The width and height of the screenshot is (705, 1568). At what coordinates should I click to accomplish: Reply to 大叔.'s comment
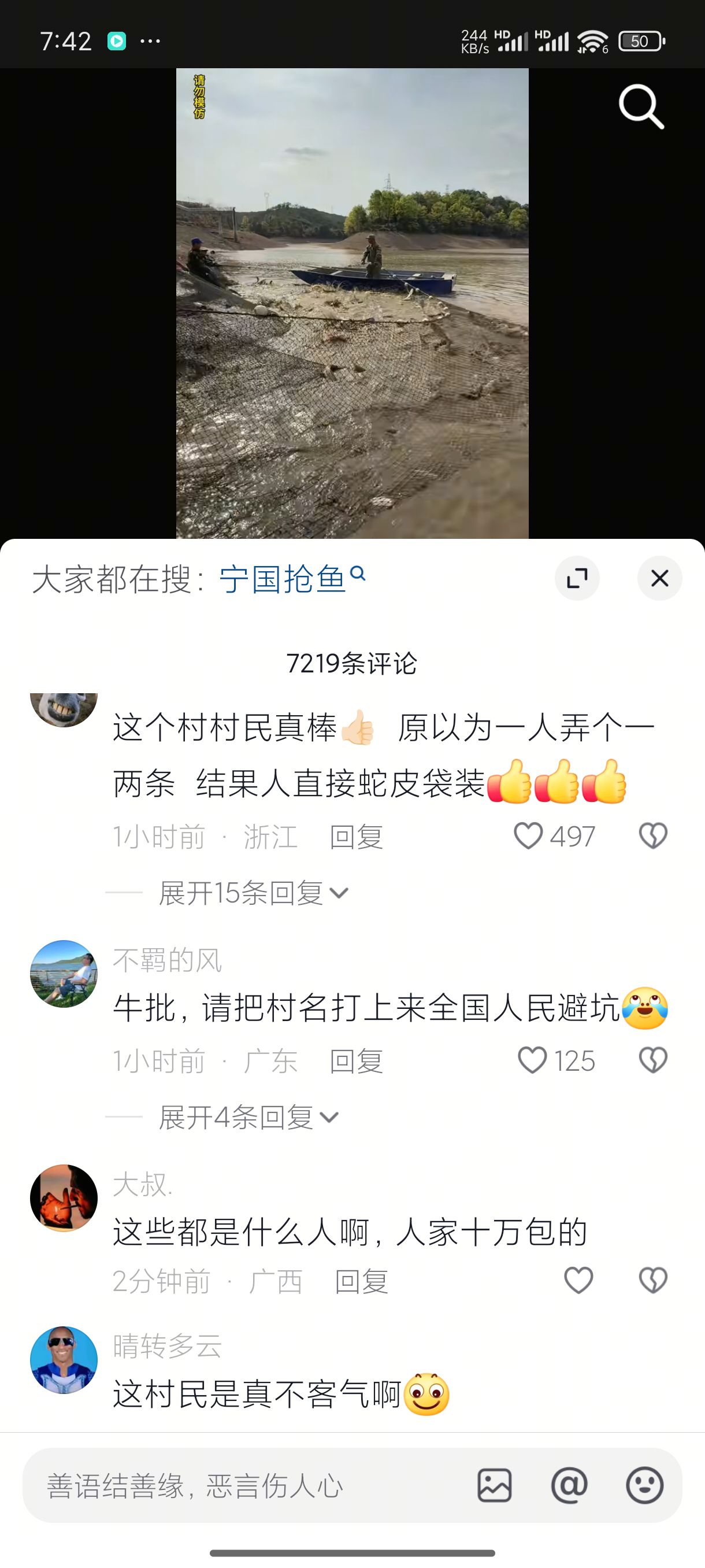click(361, 1281)
